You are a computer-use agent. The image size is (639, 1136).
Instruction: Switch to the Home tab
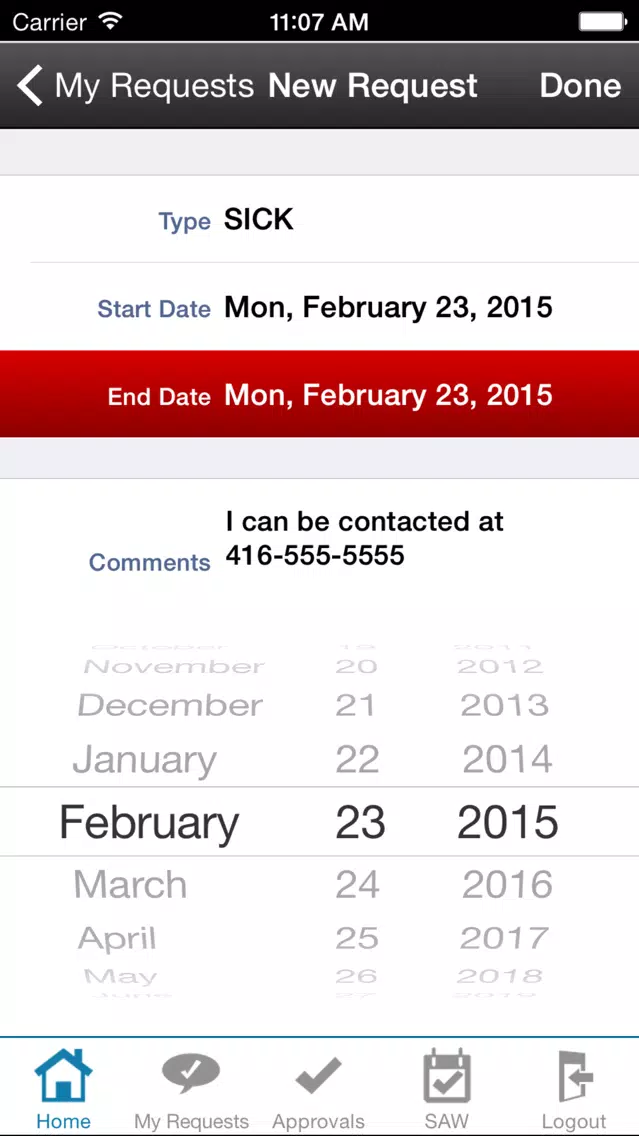64,1087
